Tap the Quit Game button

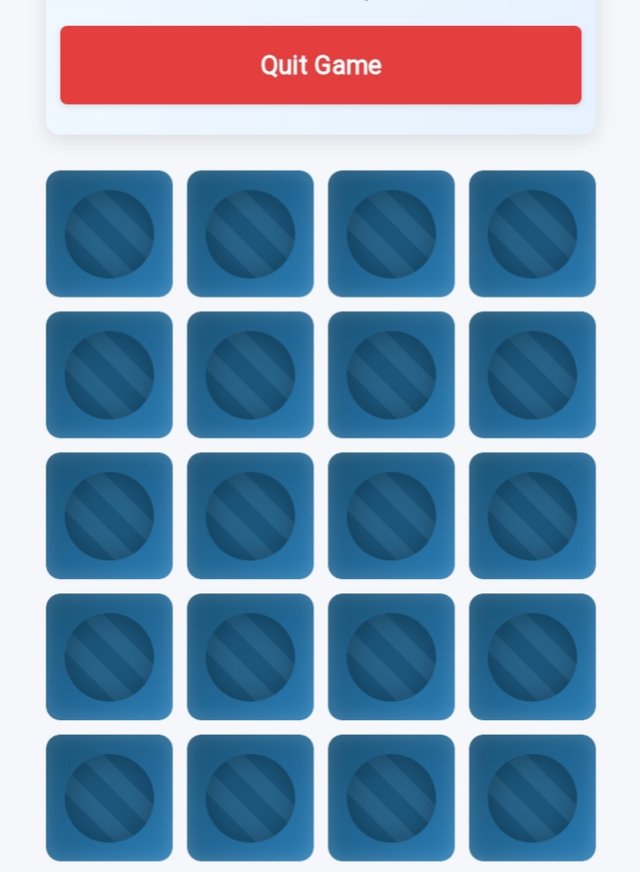[x=320, y=65]
